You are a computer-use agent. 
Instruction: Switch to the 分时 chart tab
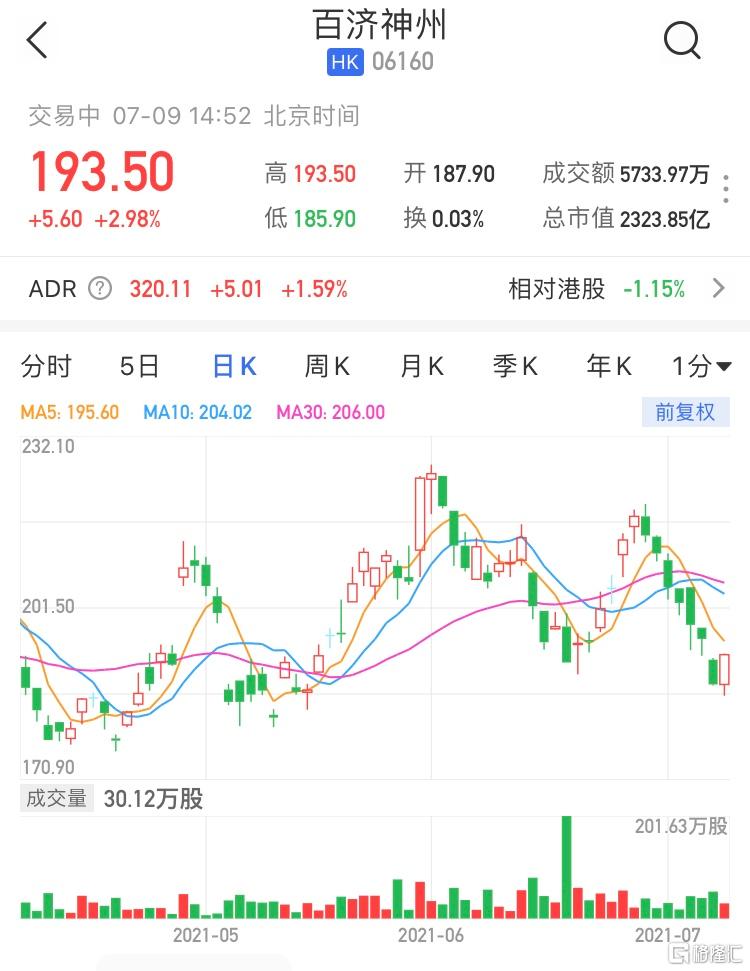[x=46, y=367]
